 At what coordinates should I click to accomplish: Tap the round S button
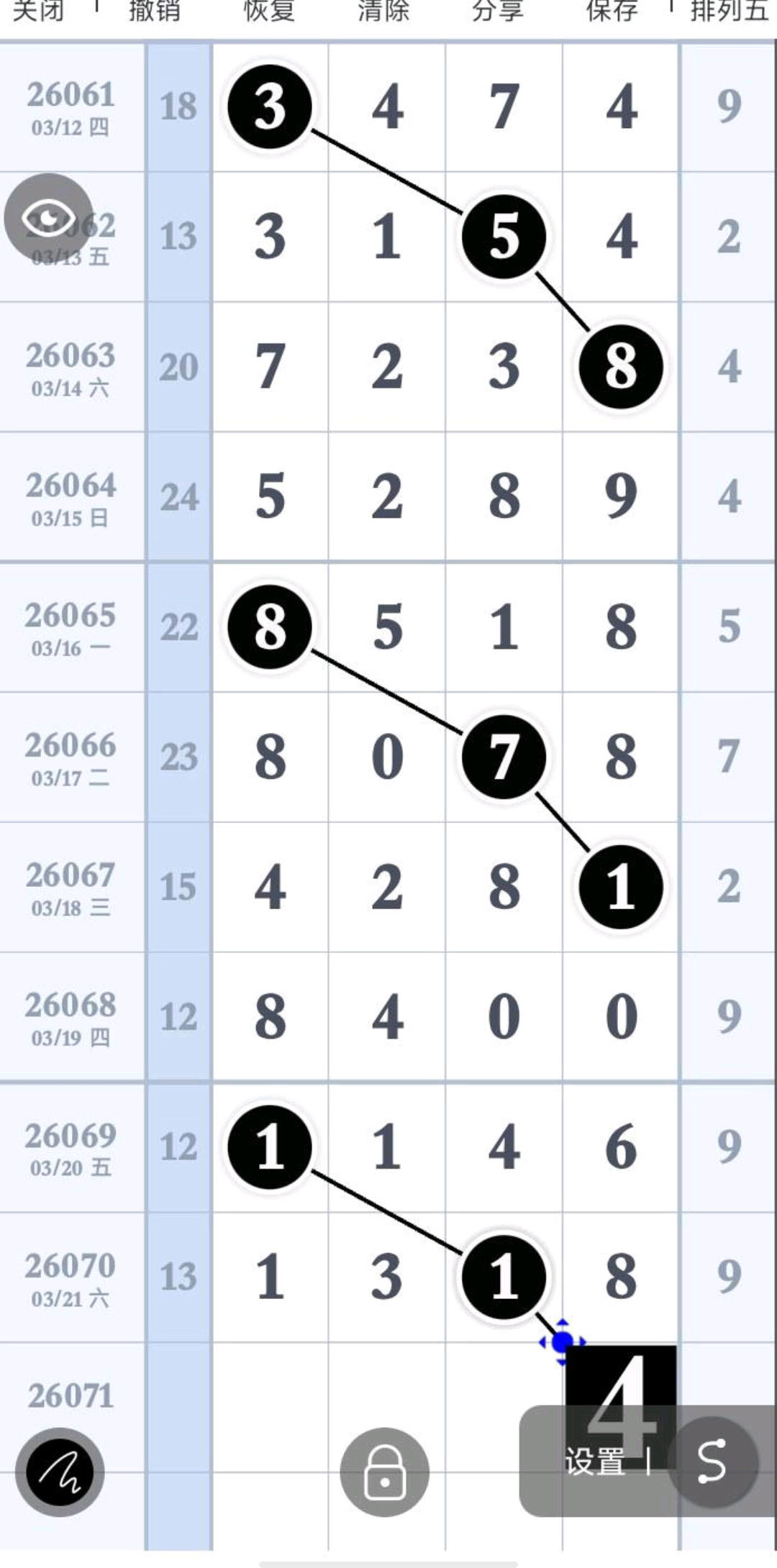tap(712, 1462)
